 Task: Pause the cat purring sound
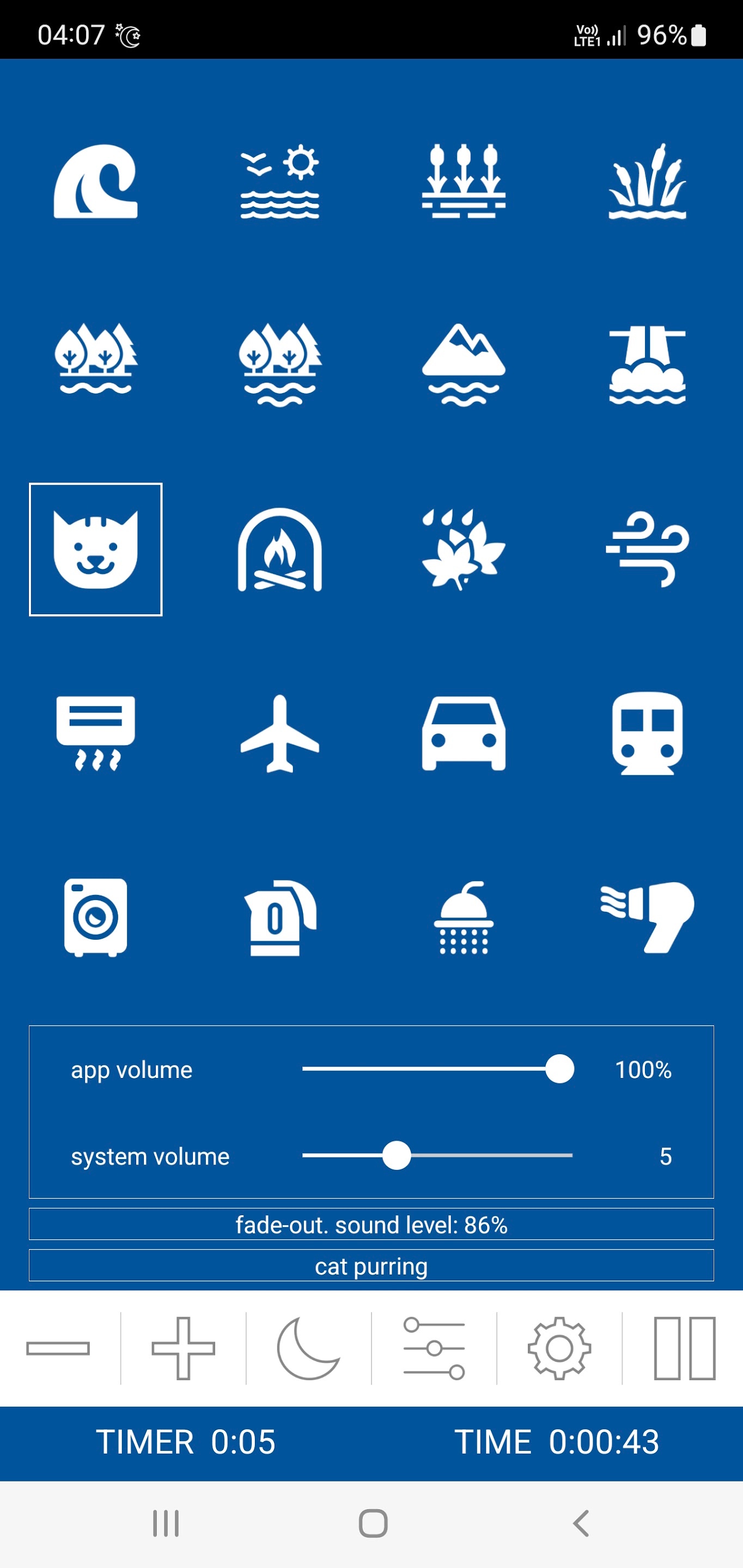pos(685,1348)
